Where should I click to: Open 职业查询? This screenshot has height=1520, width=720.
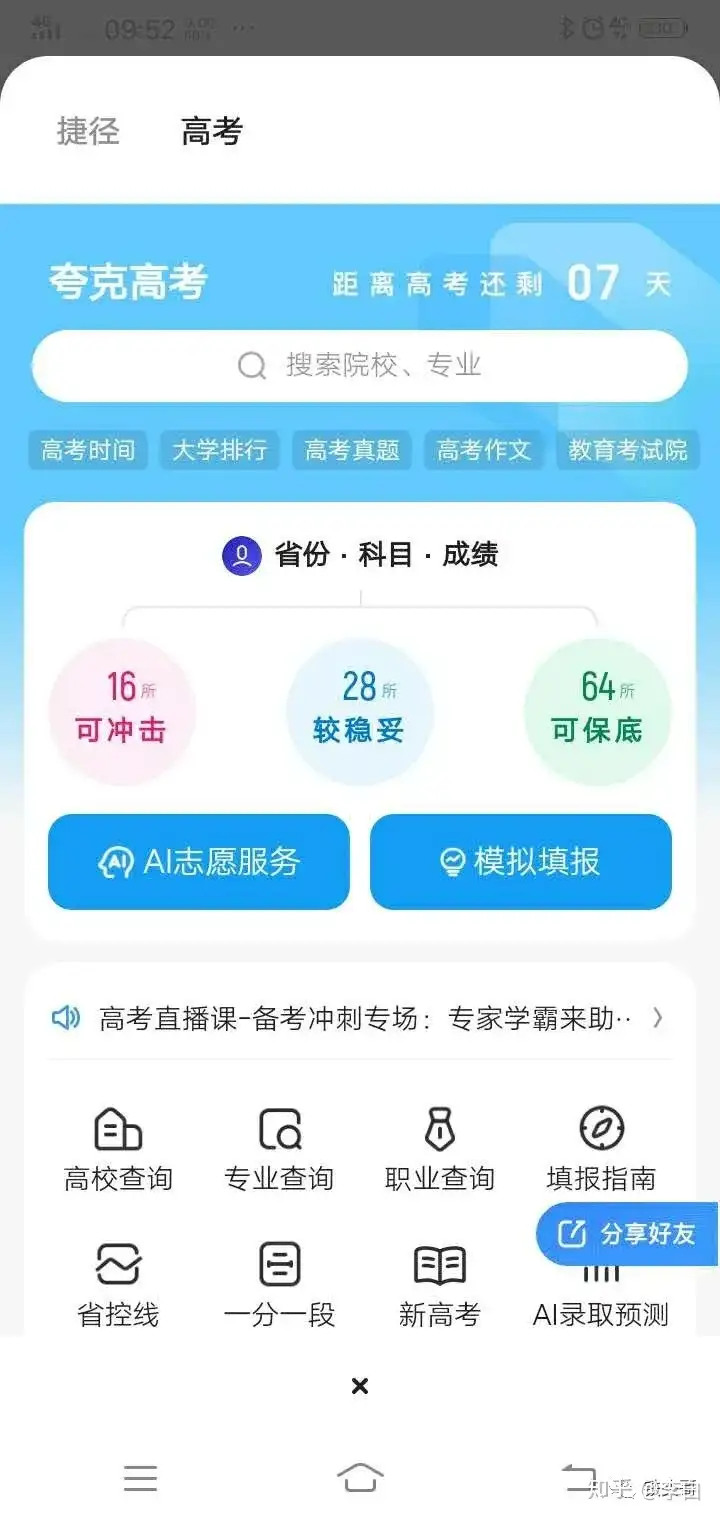[x=440, y=1150]
